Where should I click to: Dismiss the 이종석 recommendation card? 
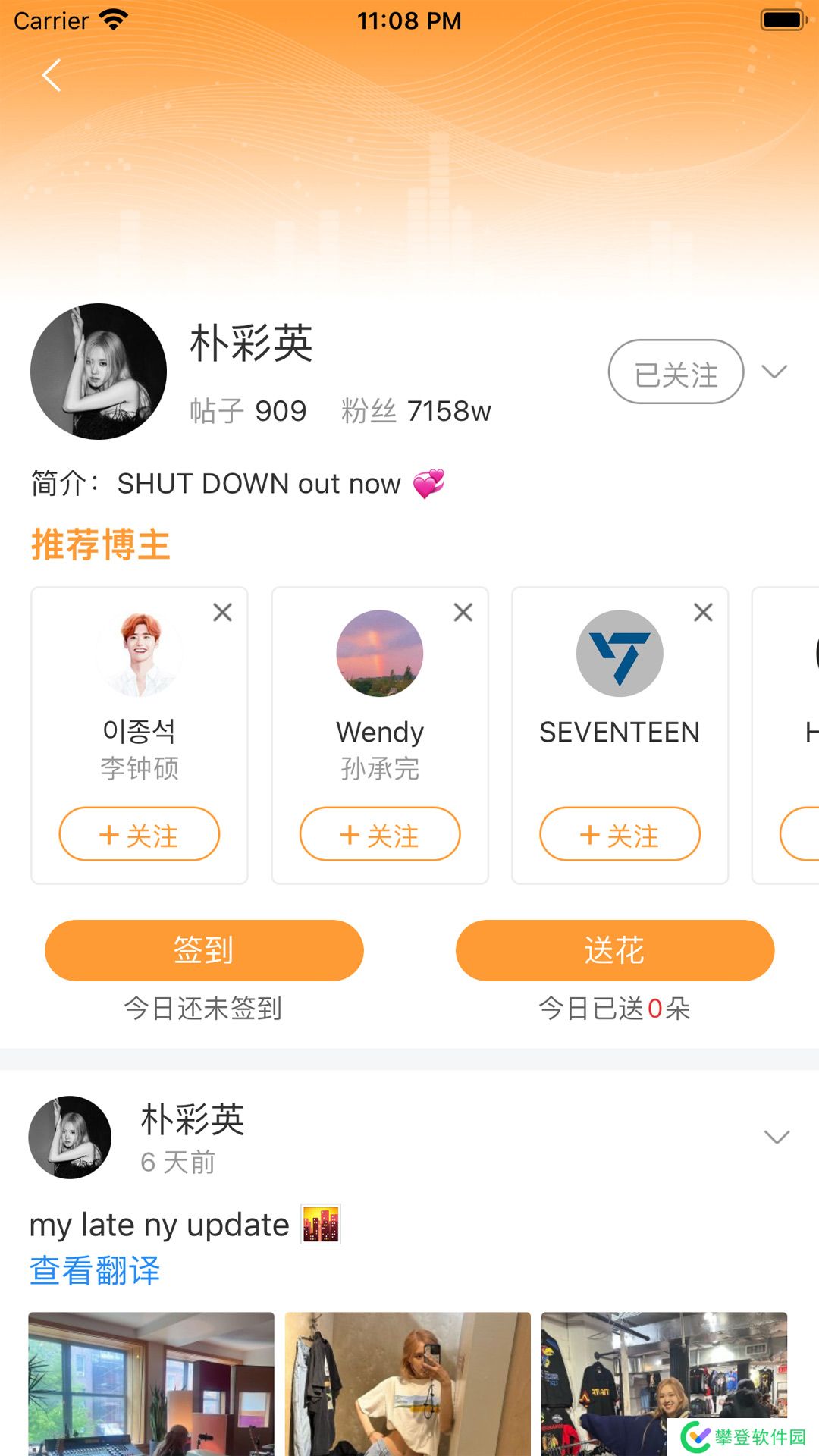tap(222, 612)
